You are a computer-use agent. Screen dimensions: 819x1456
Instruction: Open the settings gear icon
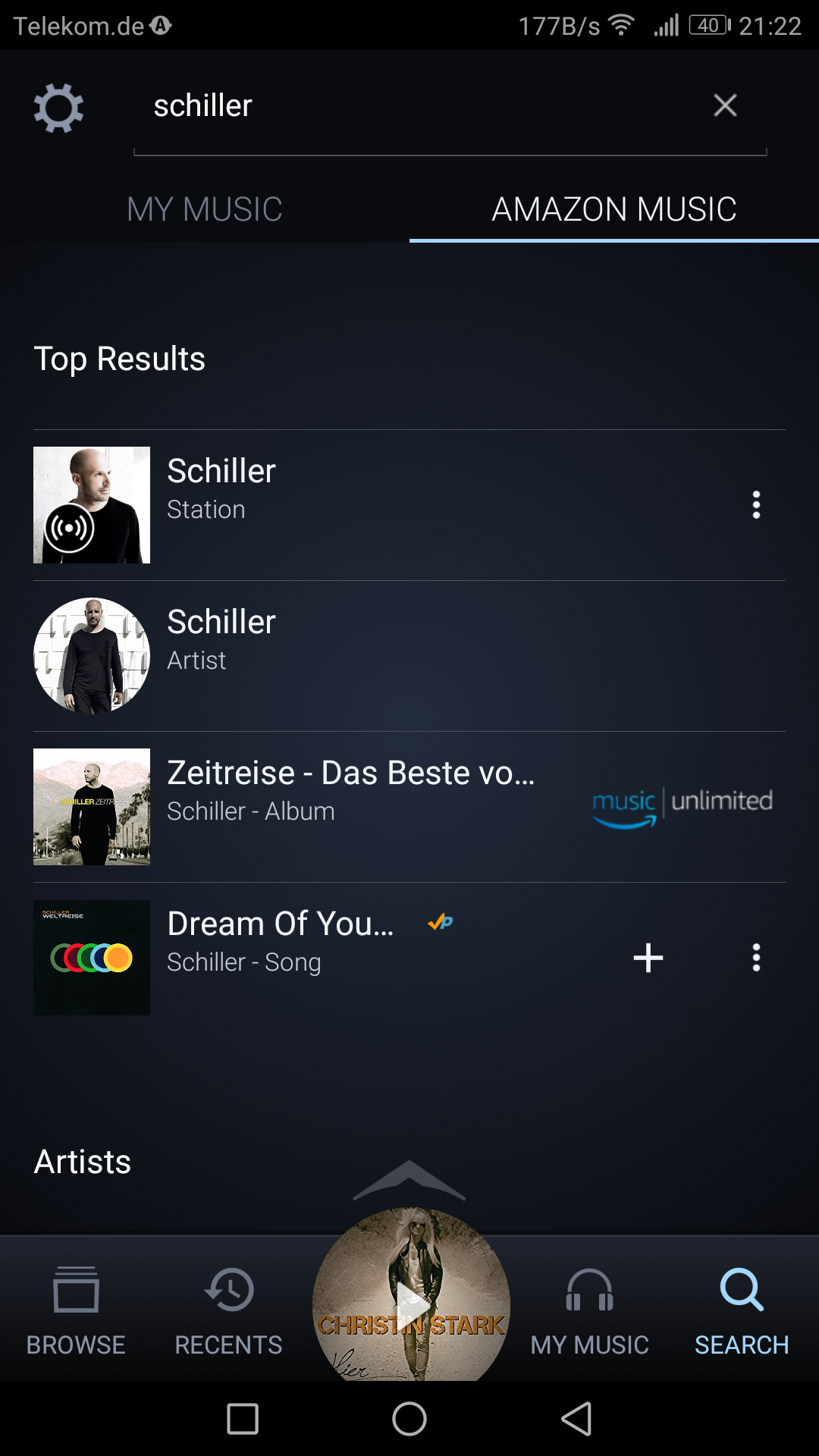(x=58, y=108)
